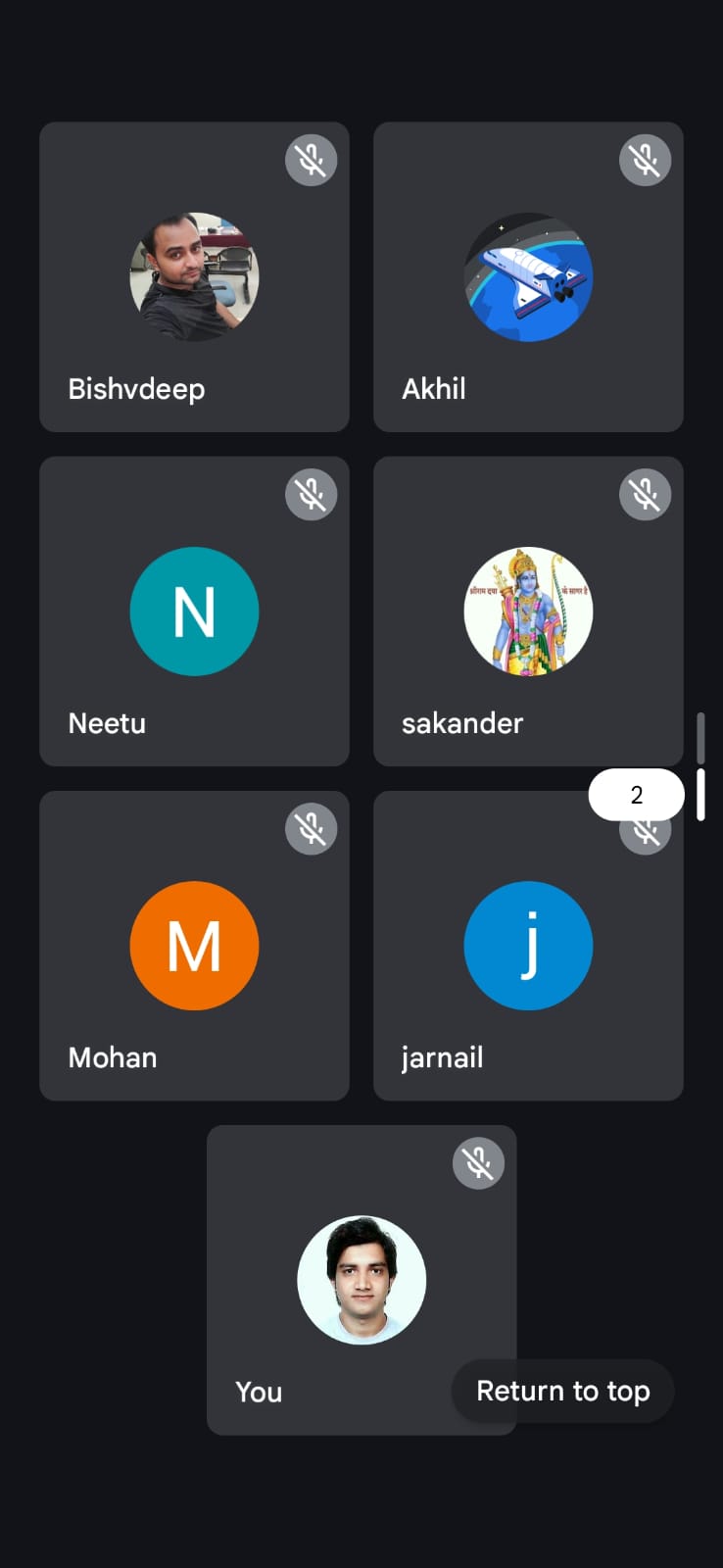Tap the Return to top button

coord(562,1391)
